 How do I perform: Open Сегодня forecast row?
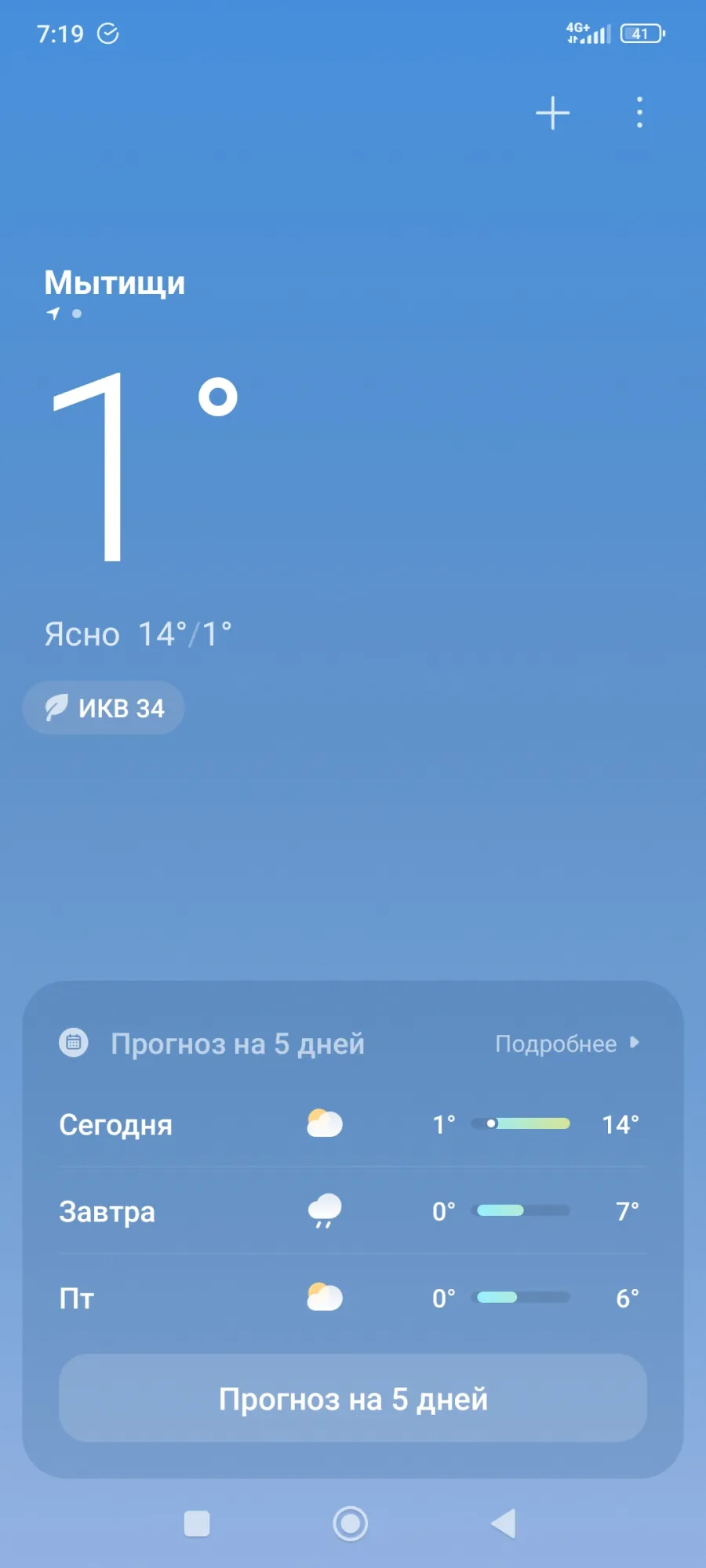[x=351, y=1124]
